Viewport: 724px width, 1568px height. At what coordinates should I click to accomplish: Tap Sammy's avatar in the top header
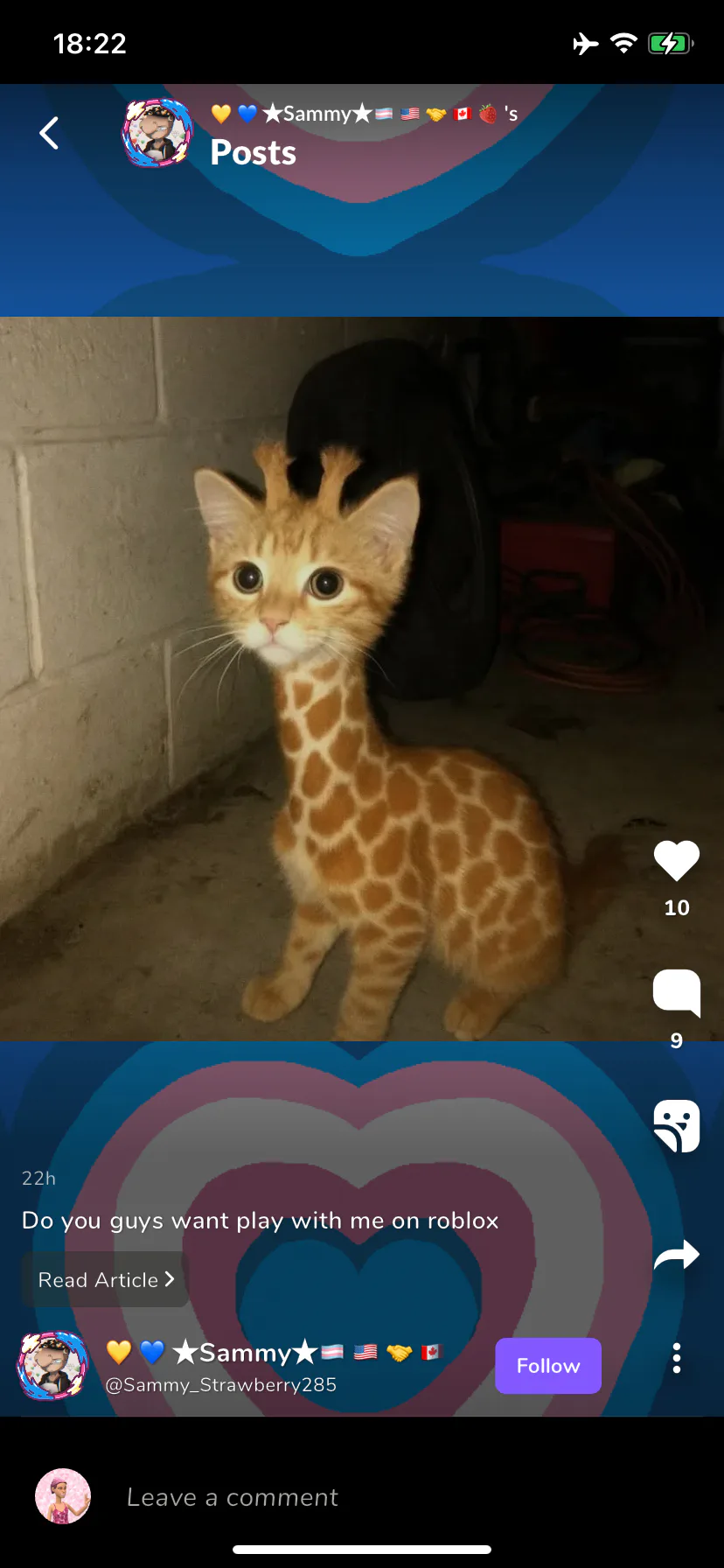157,133
